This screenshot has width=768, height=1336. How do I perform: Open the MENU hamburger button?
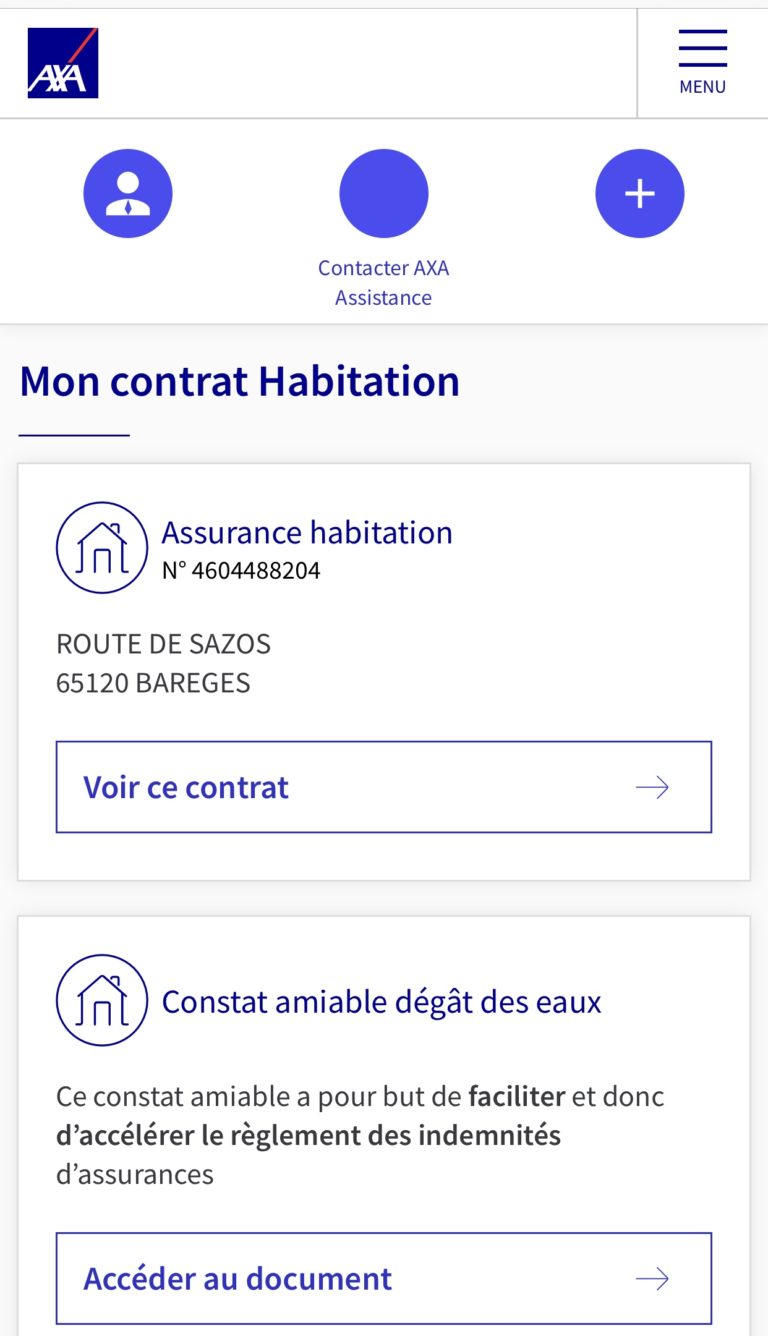[702, 63]
